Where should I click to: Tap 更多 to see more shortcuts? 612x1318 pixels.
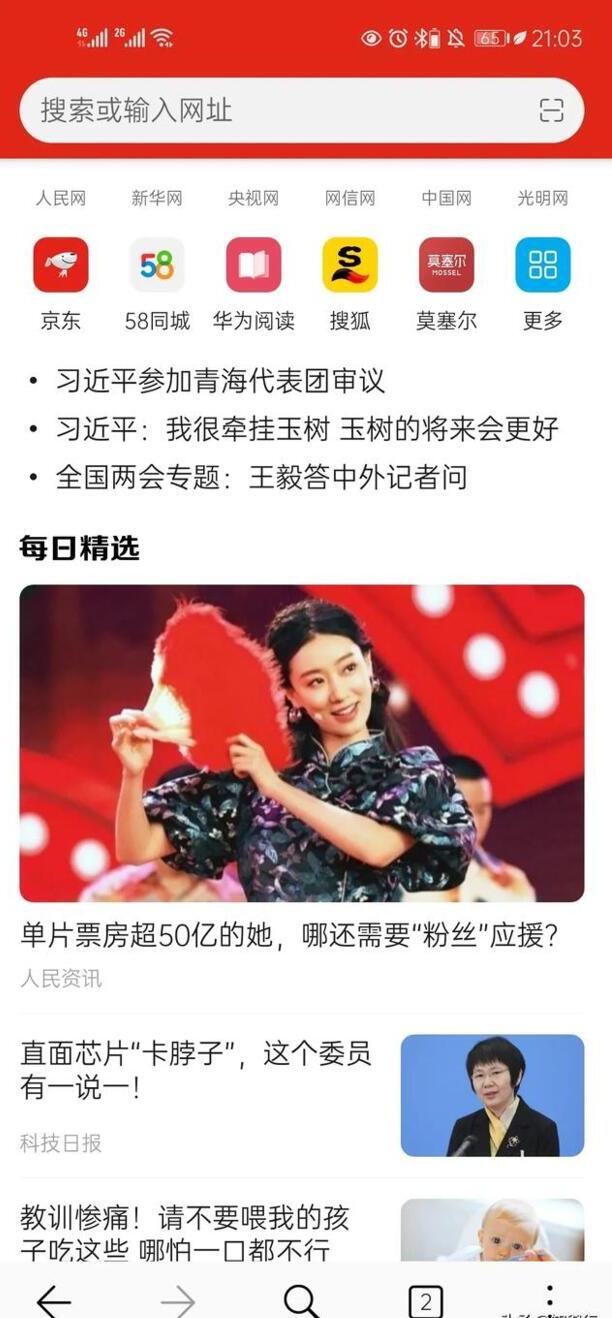pos(542,266)
